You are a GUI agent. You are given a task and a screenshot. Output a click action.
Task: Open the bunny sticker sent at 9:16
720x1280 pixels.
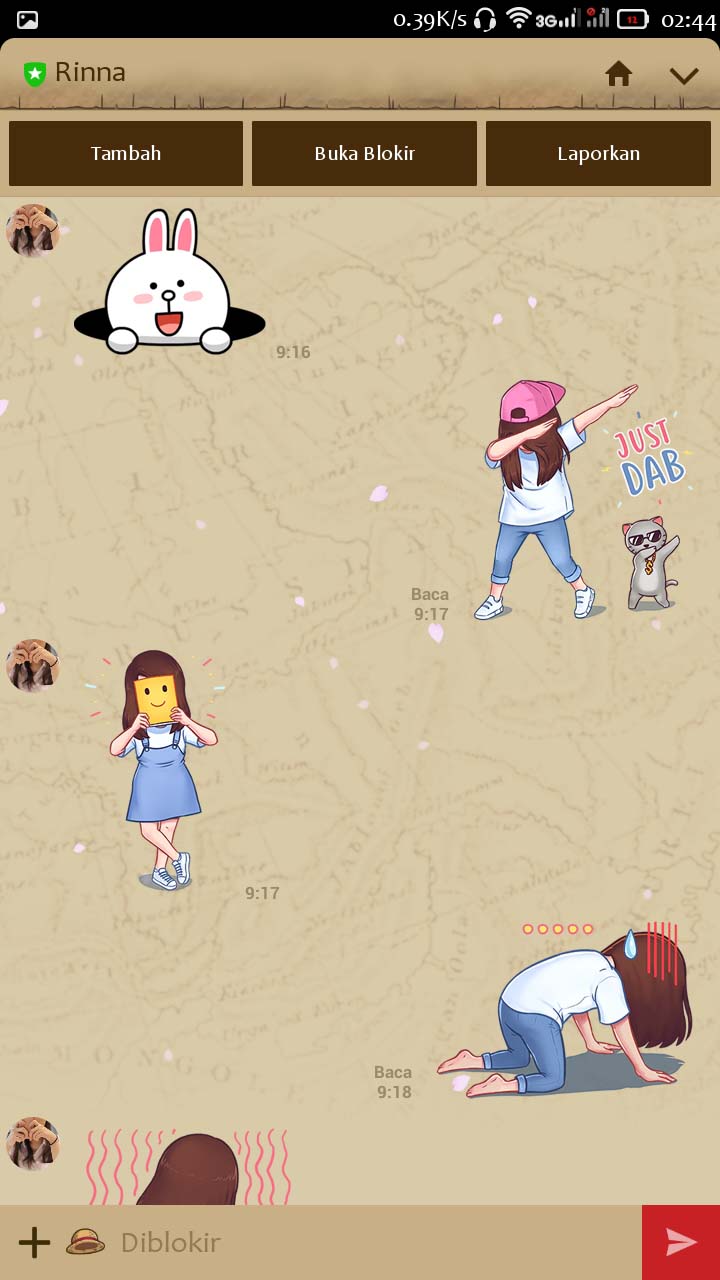coord(169,285)
